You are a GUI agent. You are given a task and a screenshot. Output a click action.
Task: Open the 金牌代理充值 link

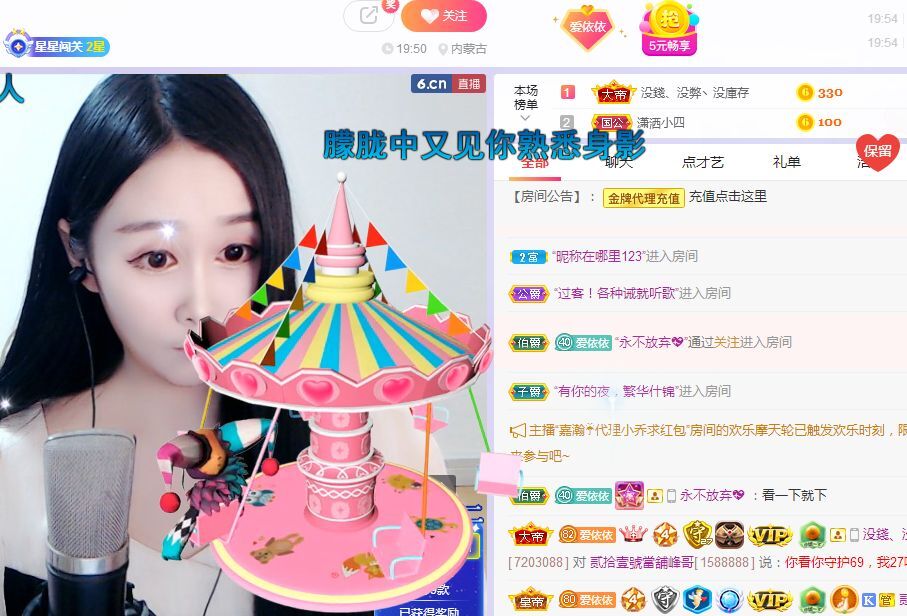[643, 198]
